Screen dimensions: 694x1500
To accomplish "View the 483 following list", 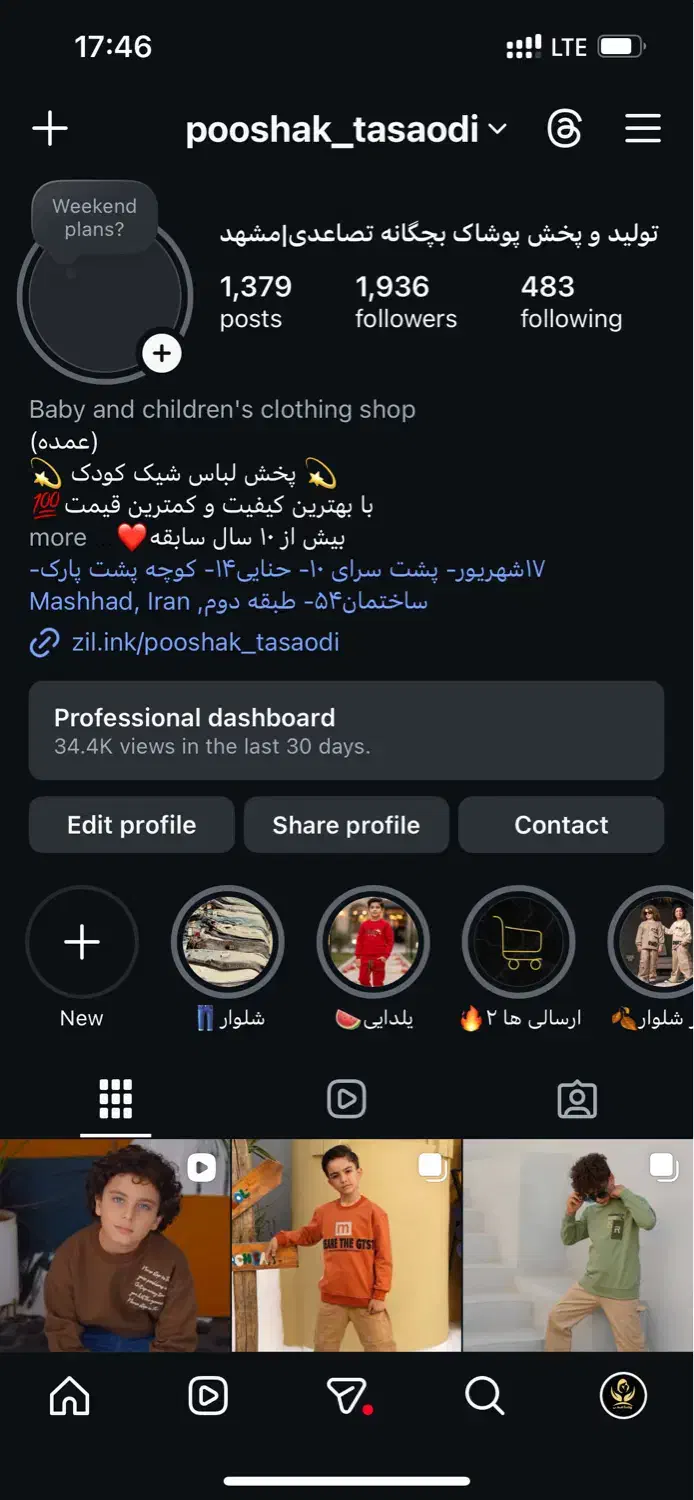I will point(570,301).
